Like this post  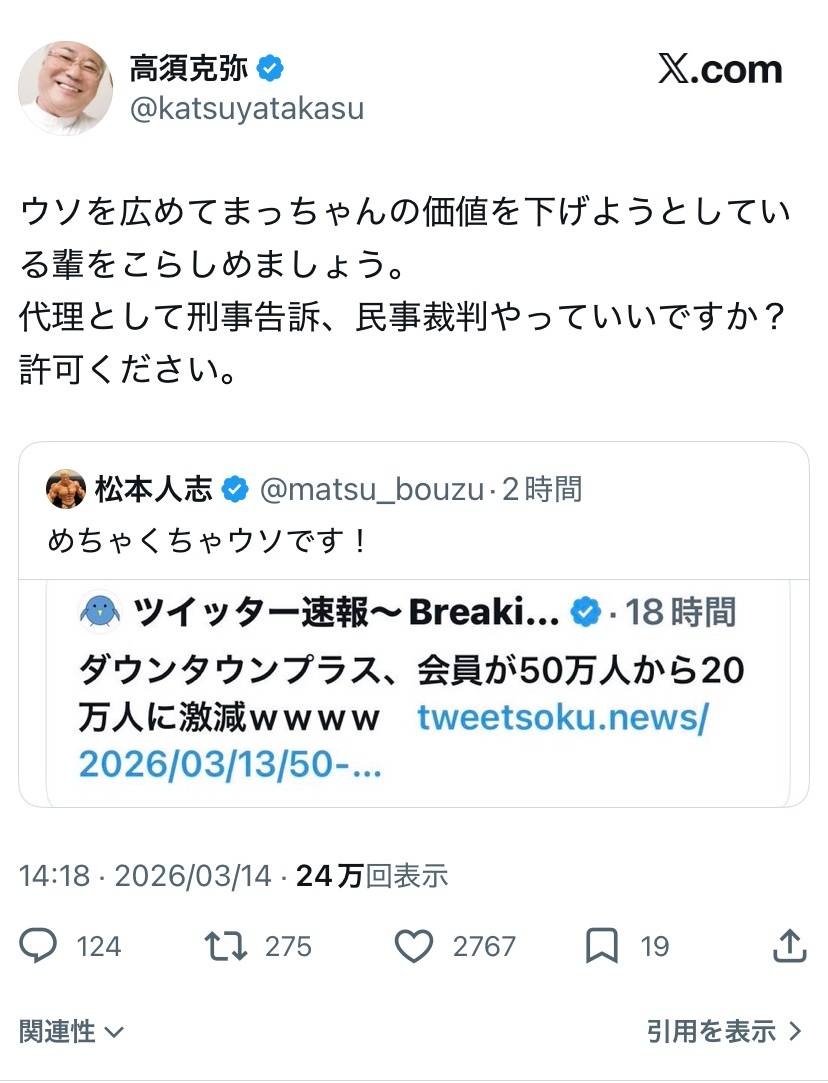pyautogui.click(x=413, y=946)
